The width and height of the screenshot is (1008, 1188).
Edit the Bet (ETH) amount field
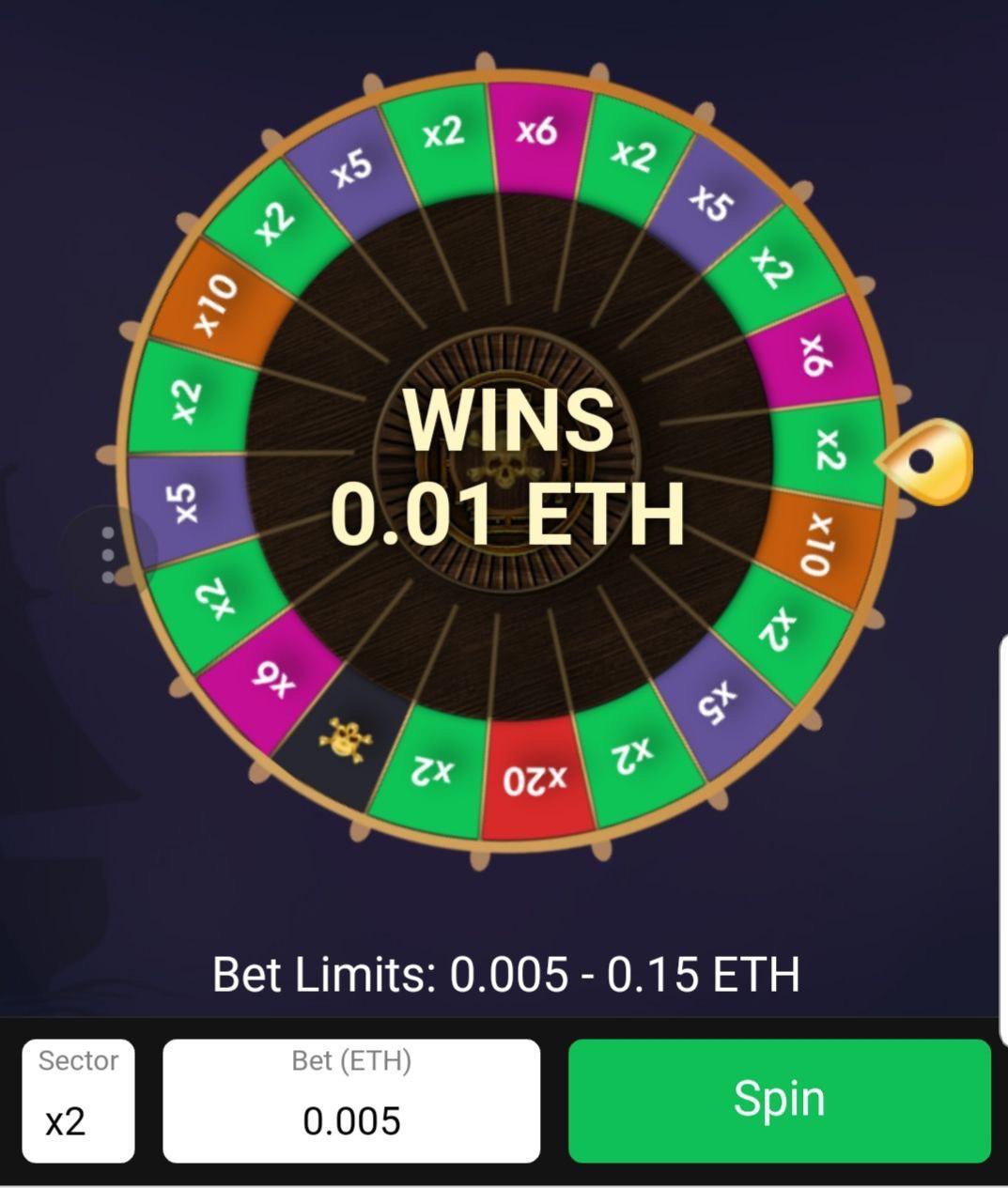(x=351, y=1101)
